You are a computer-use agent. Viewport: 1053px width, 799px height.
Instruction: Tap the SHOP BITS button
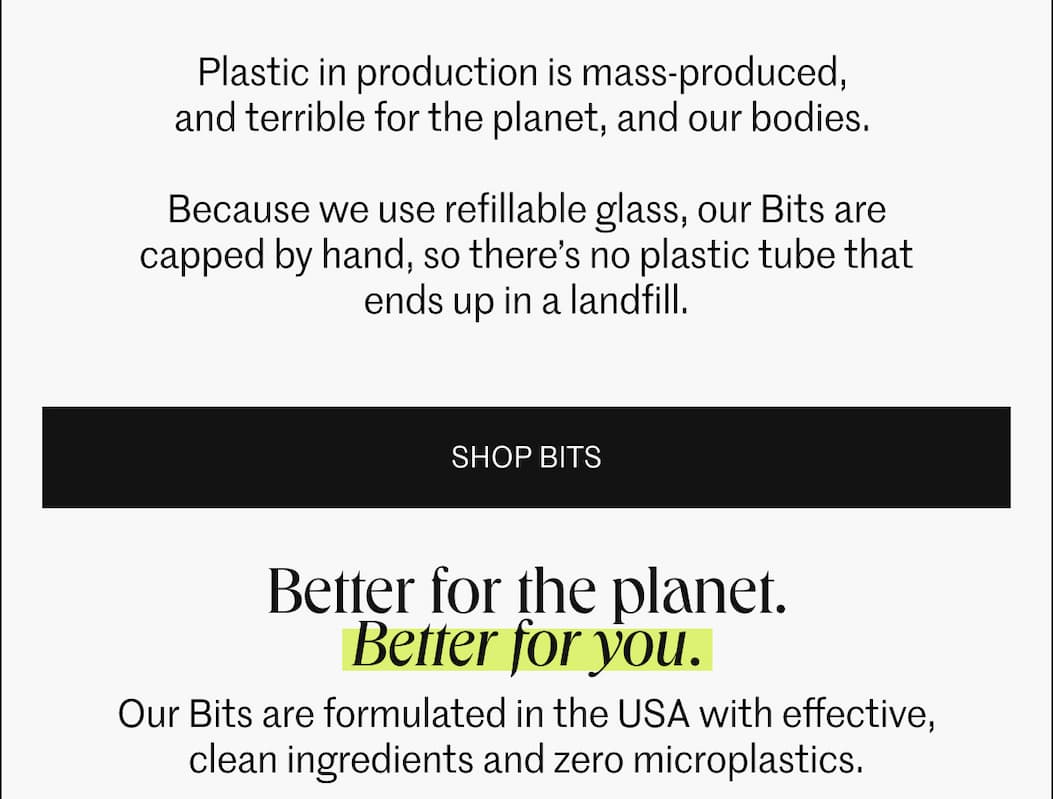(x=526, y=457)
